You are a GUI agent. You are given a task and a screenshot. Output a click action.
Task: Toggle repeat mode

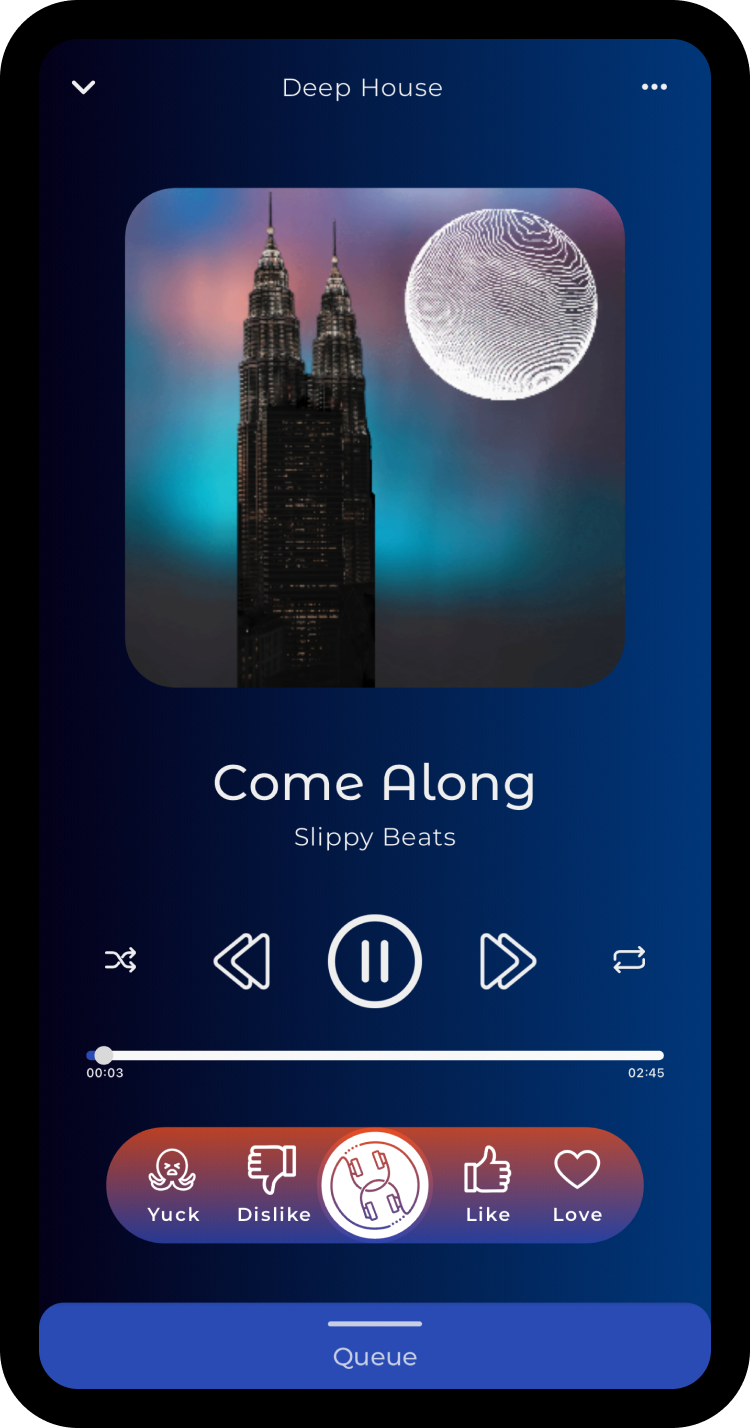[x=629, y=961]
